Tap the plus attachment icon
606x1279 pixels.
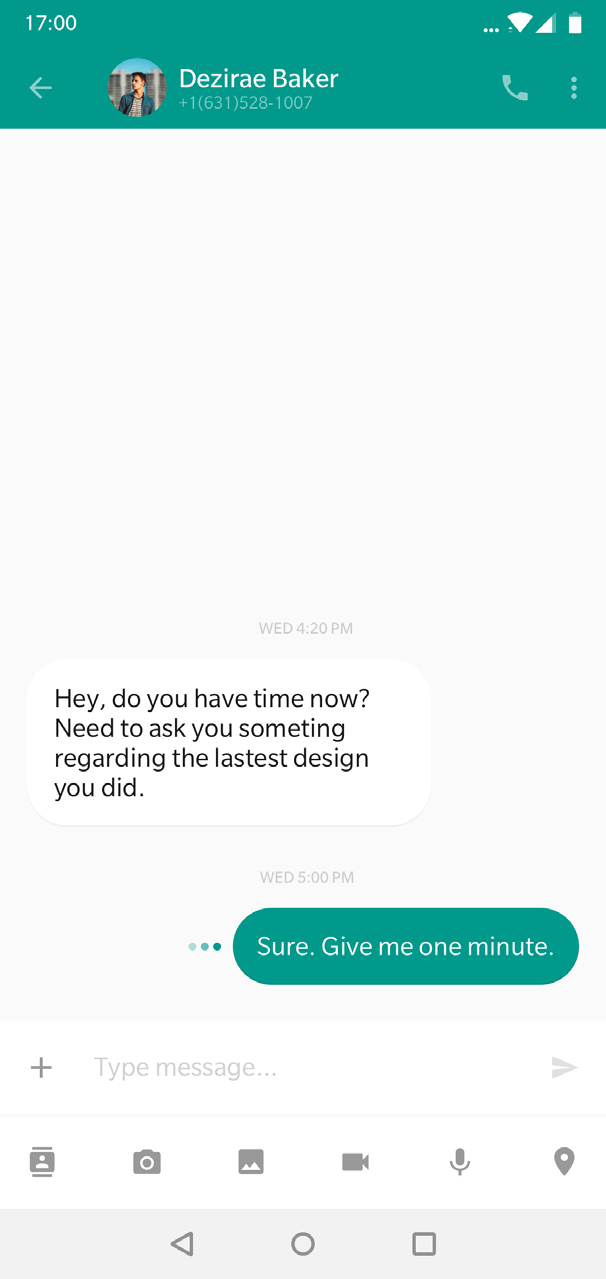tap(41, 1068)
